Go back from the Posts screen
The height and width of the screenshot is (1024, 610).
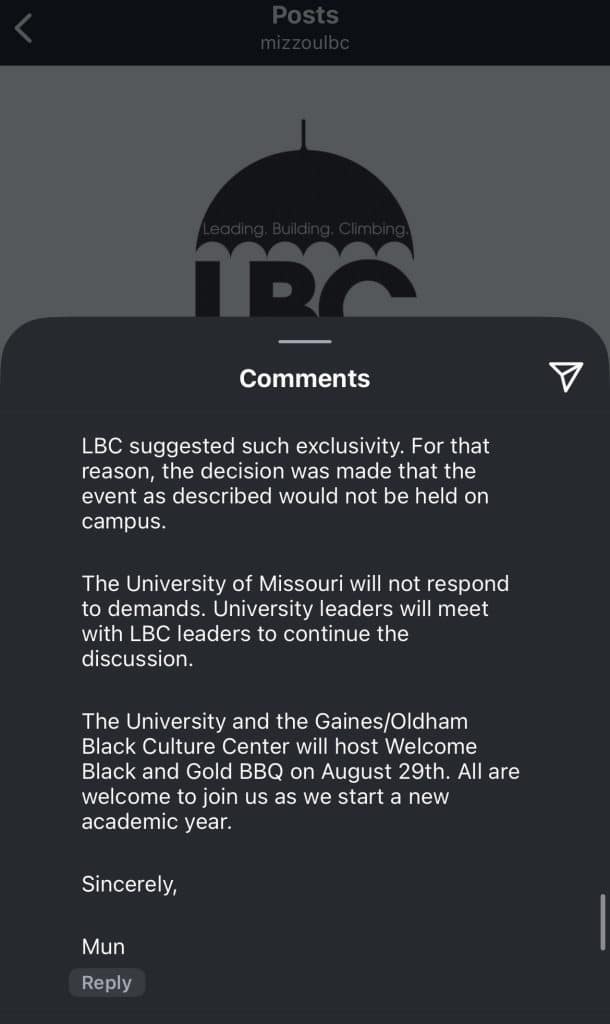[x=24, y=29]
